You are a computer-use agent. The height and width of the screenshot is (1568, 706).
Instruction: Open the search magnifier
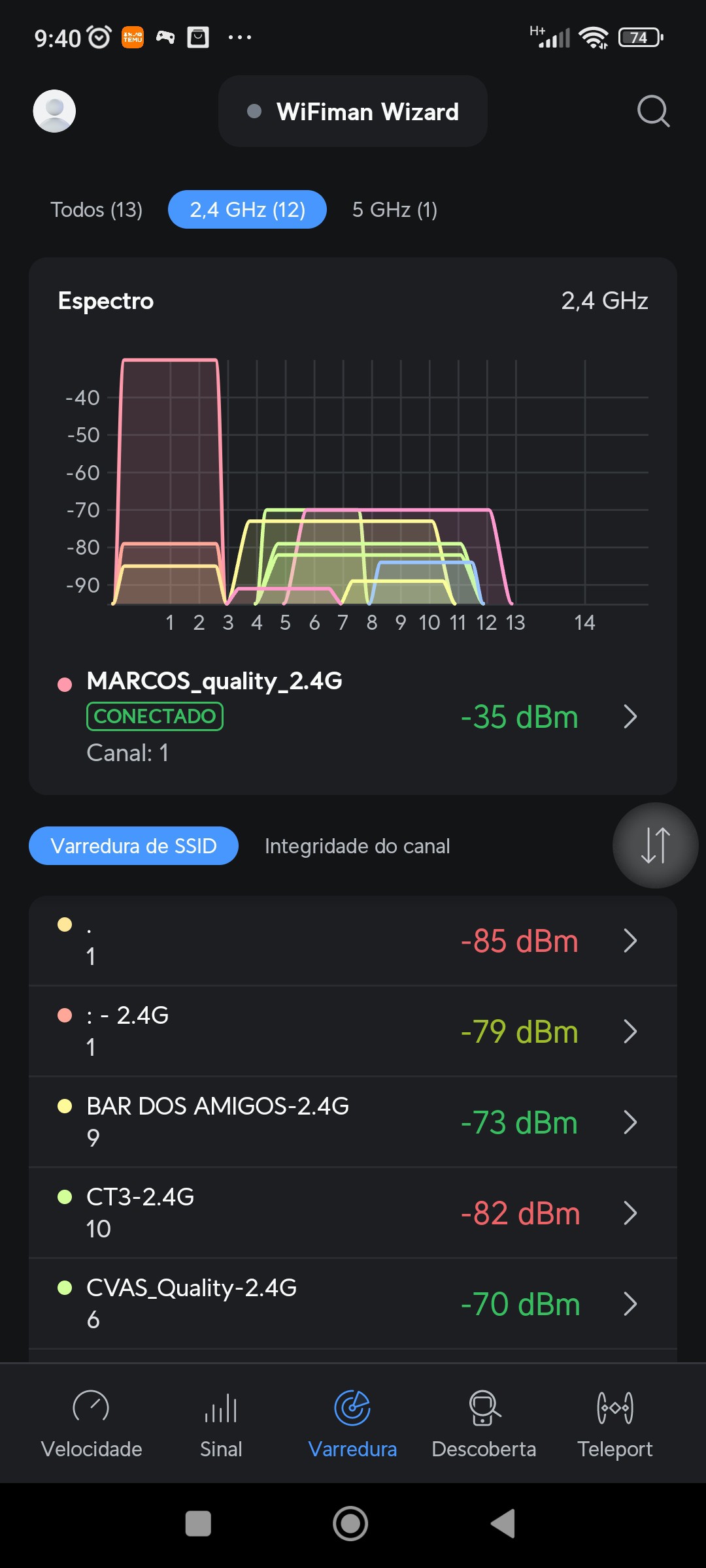(653, 111)
